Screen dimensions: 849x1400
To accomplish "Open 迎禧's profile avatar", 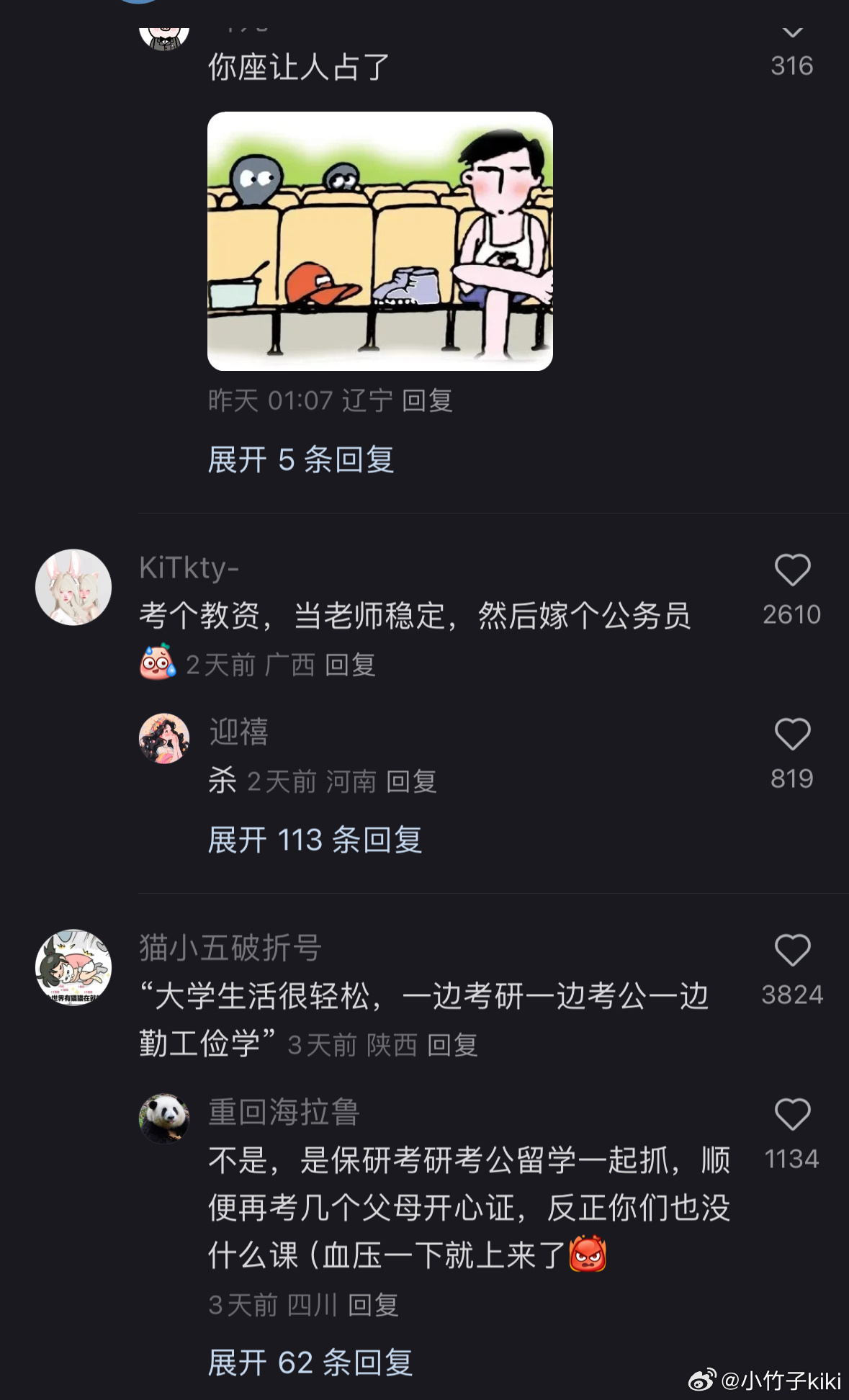I will click(x=164, y=738).
